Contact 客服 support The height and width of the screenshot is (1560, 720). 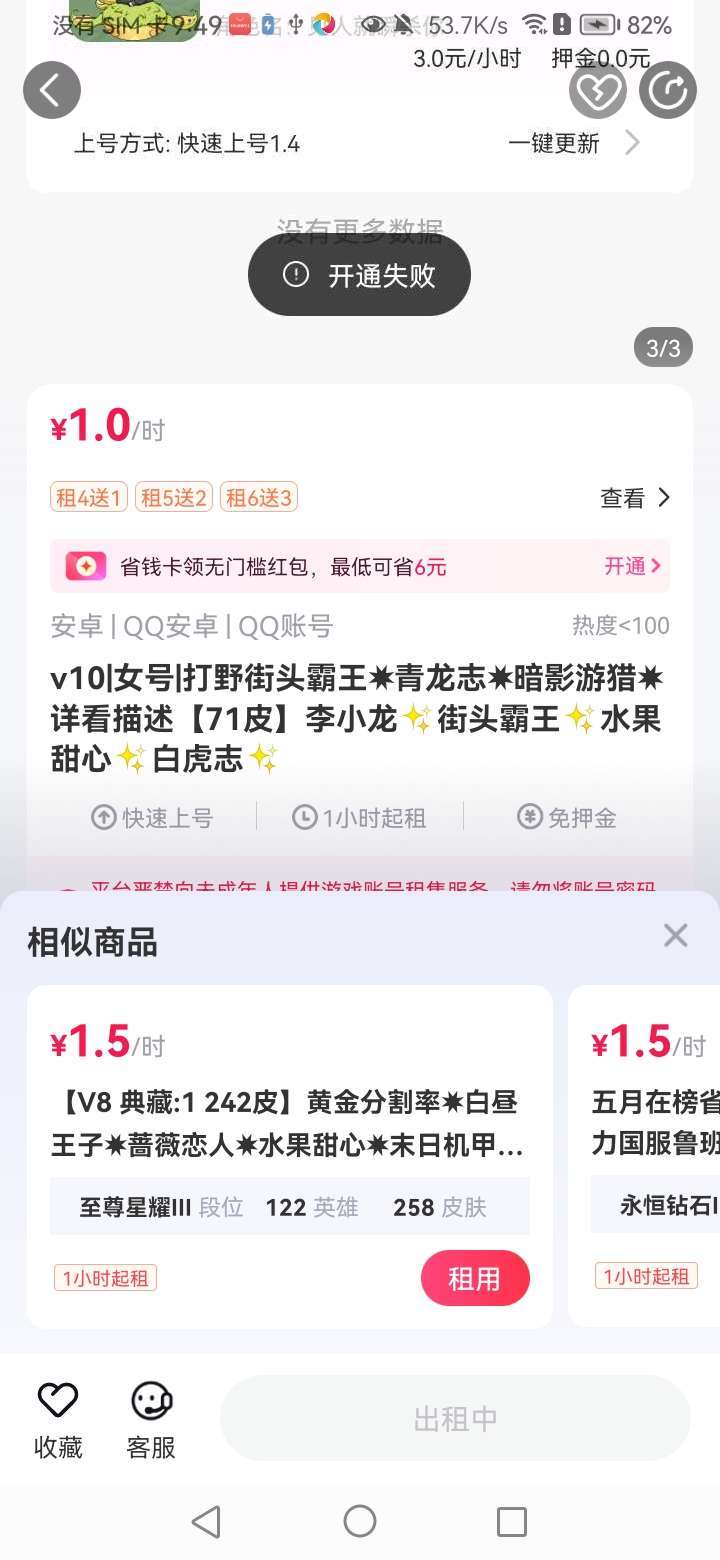(151, 1420)
